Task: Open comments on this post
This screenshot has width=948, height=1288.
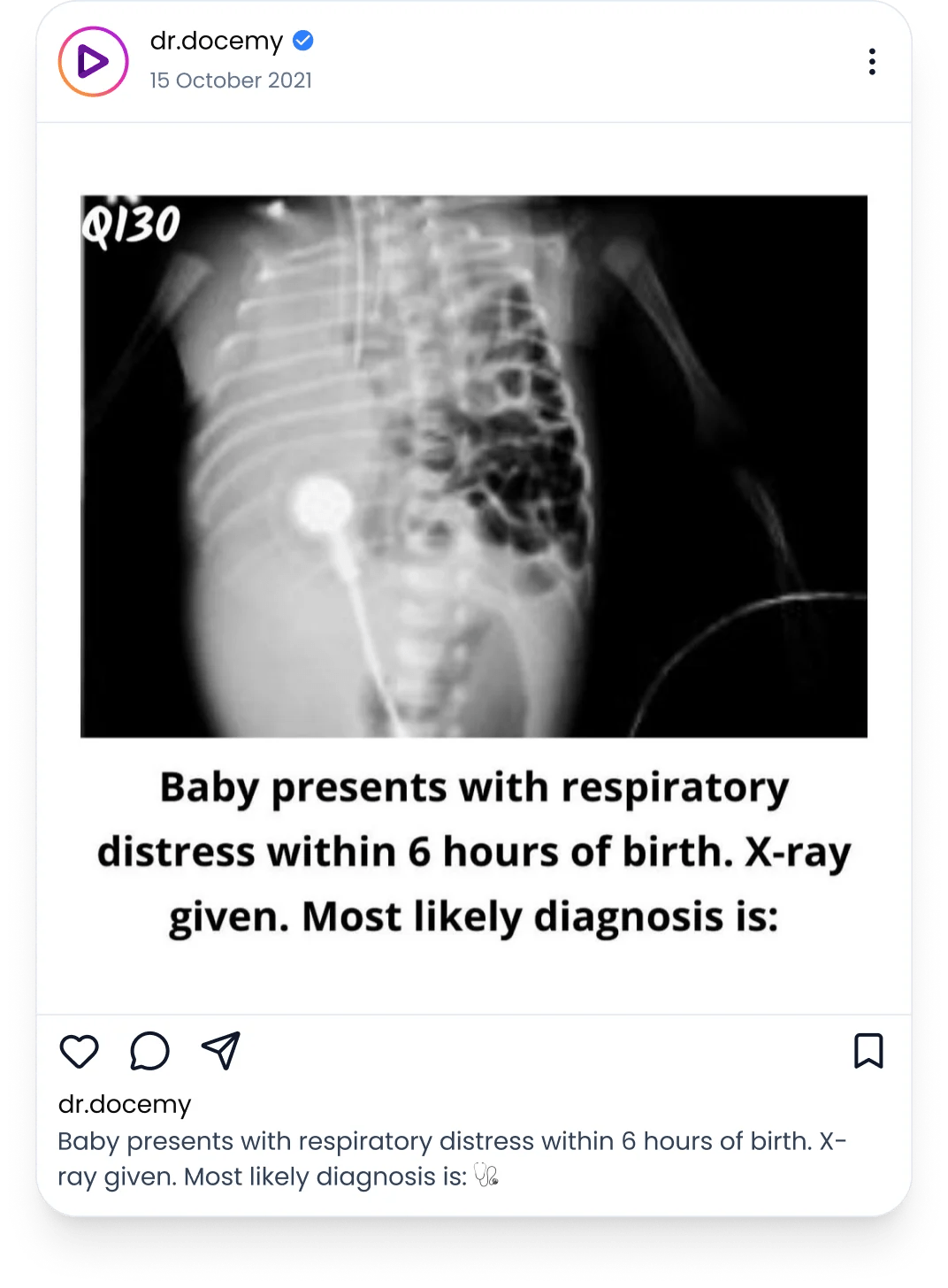Action: [x=149, y=1051]
